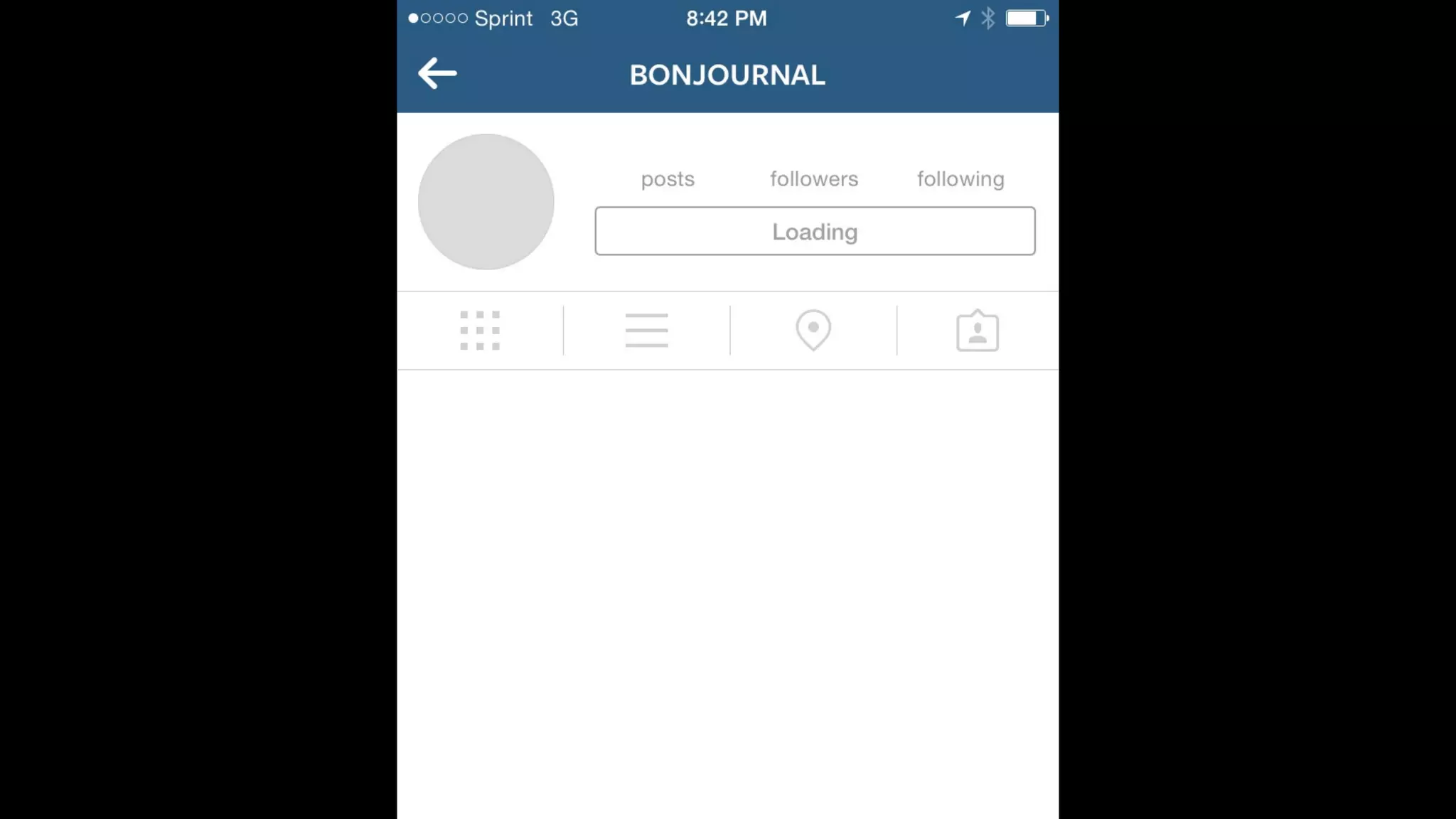
Task: Switch to the grid view tab
Action: click(480, 331)
